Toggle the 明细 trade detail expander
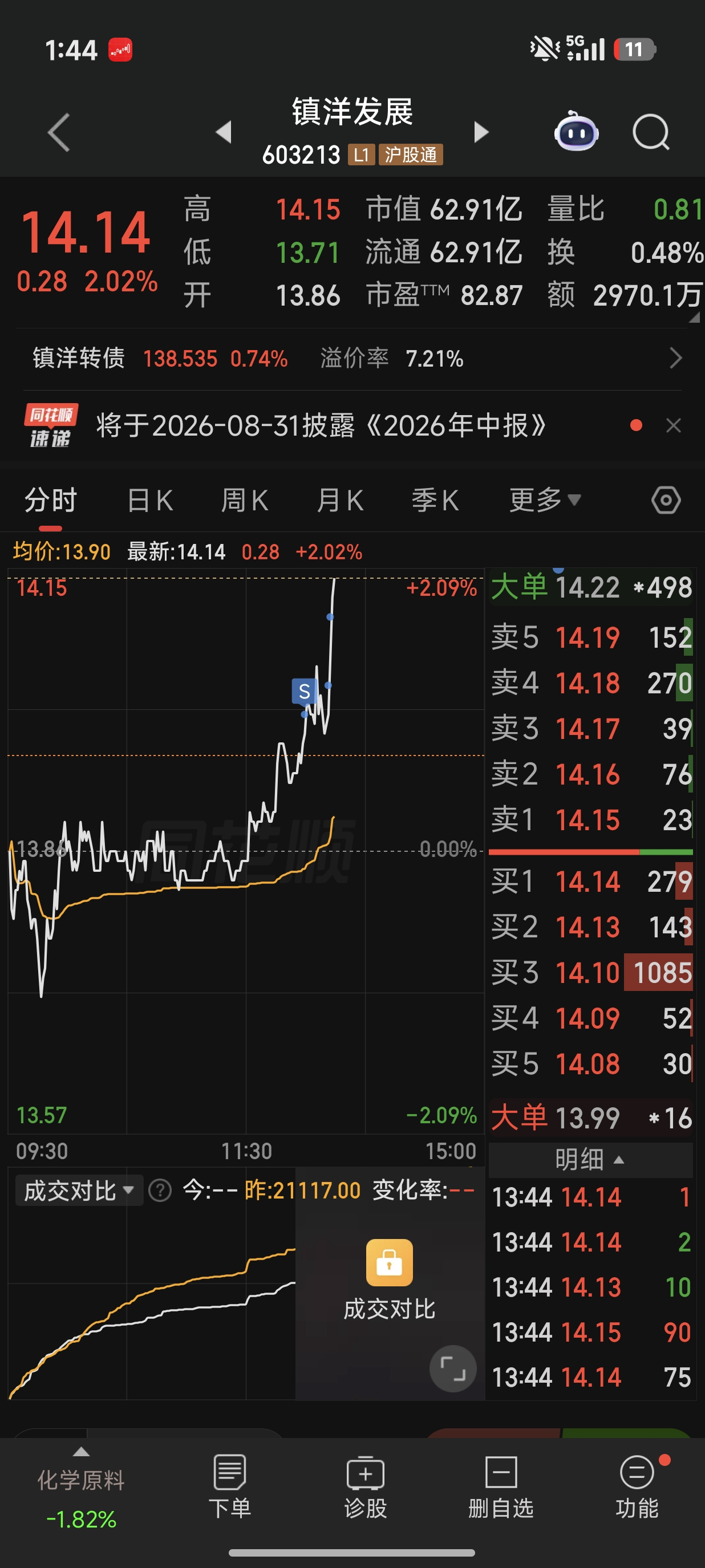 click(590, 1159)
